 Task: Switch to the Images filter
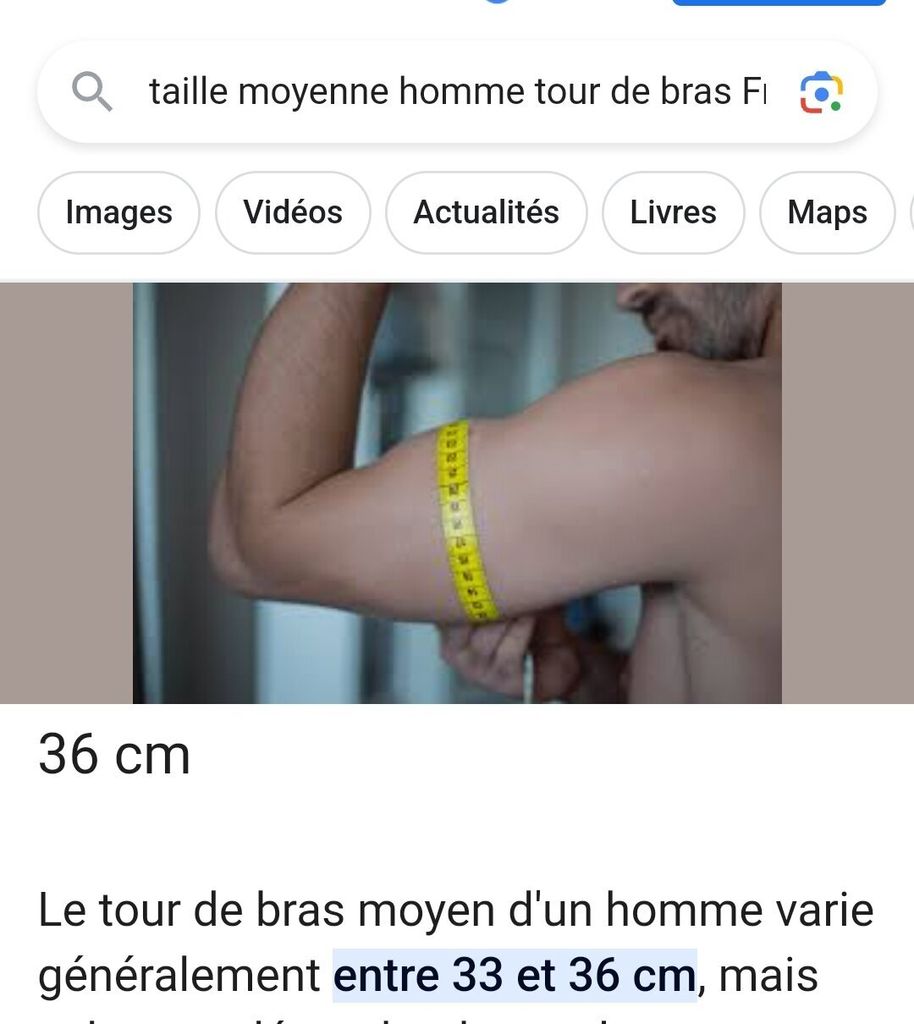119,212
